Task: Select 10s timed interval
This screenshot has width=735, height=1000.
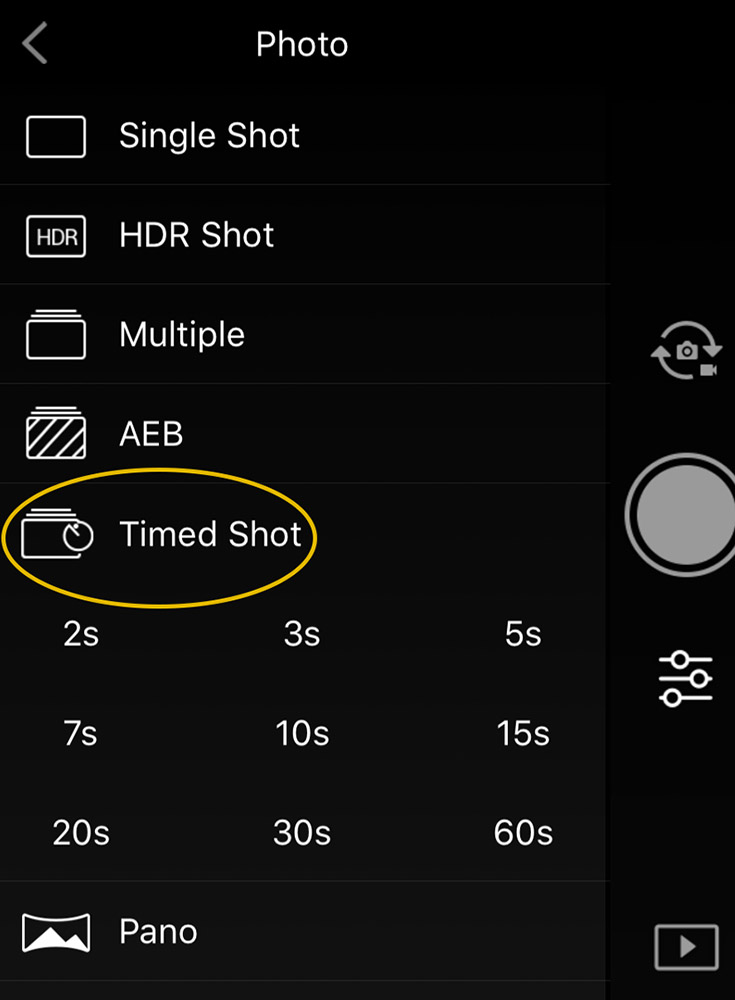Action: (x=302, y=734)
